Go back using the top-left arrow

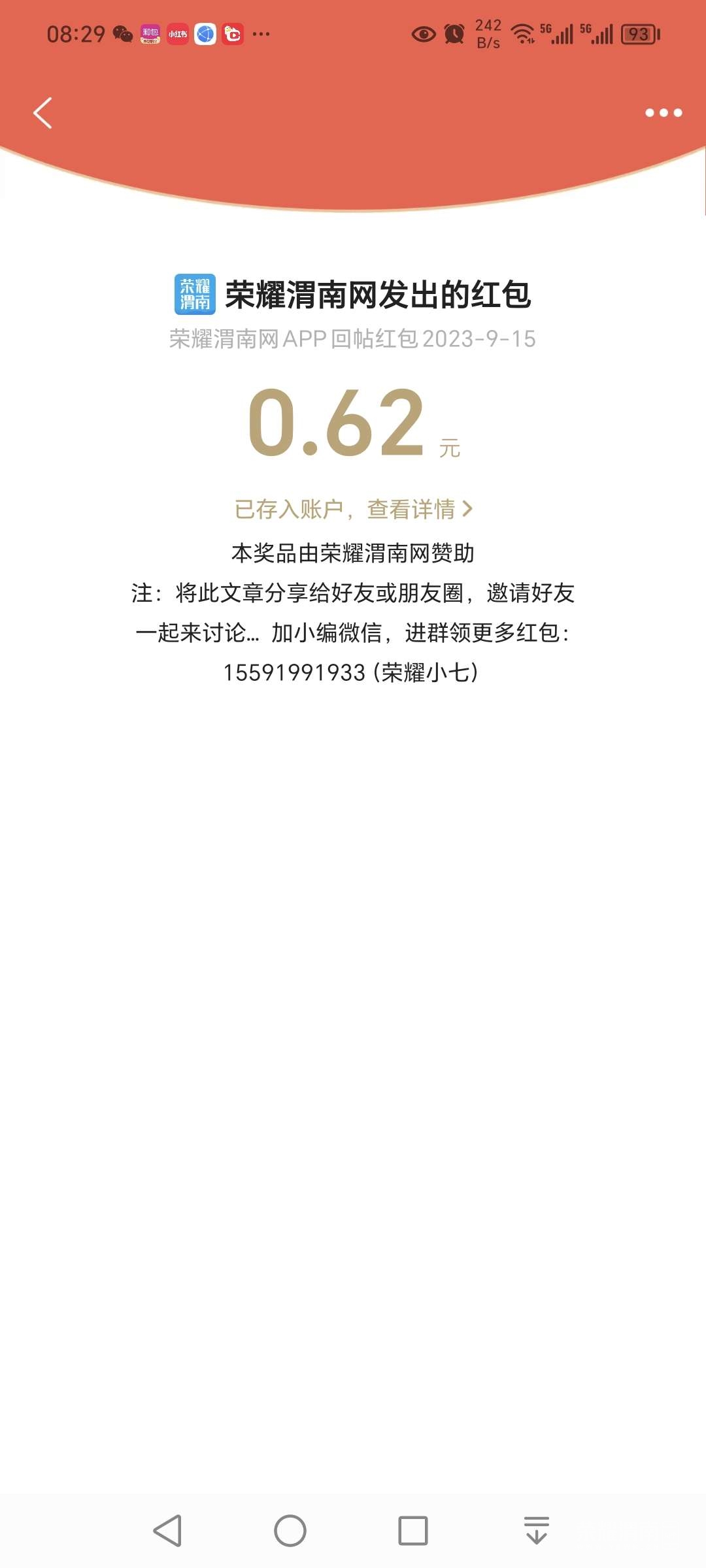42,113
